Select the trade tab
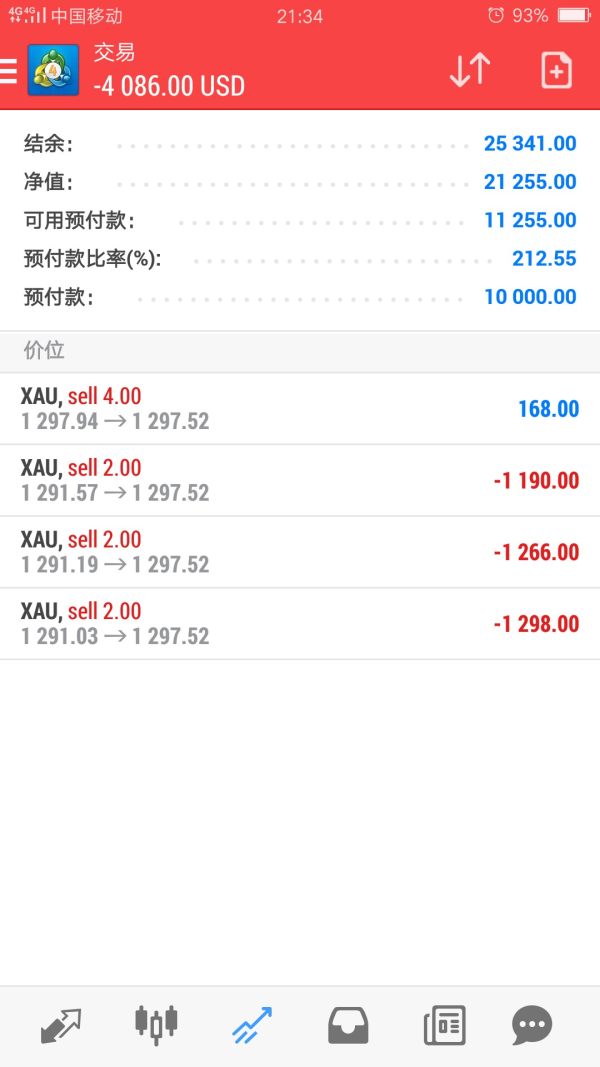 tap(251, 1026)
